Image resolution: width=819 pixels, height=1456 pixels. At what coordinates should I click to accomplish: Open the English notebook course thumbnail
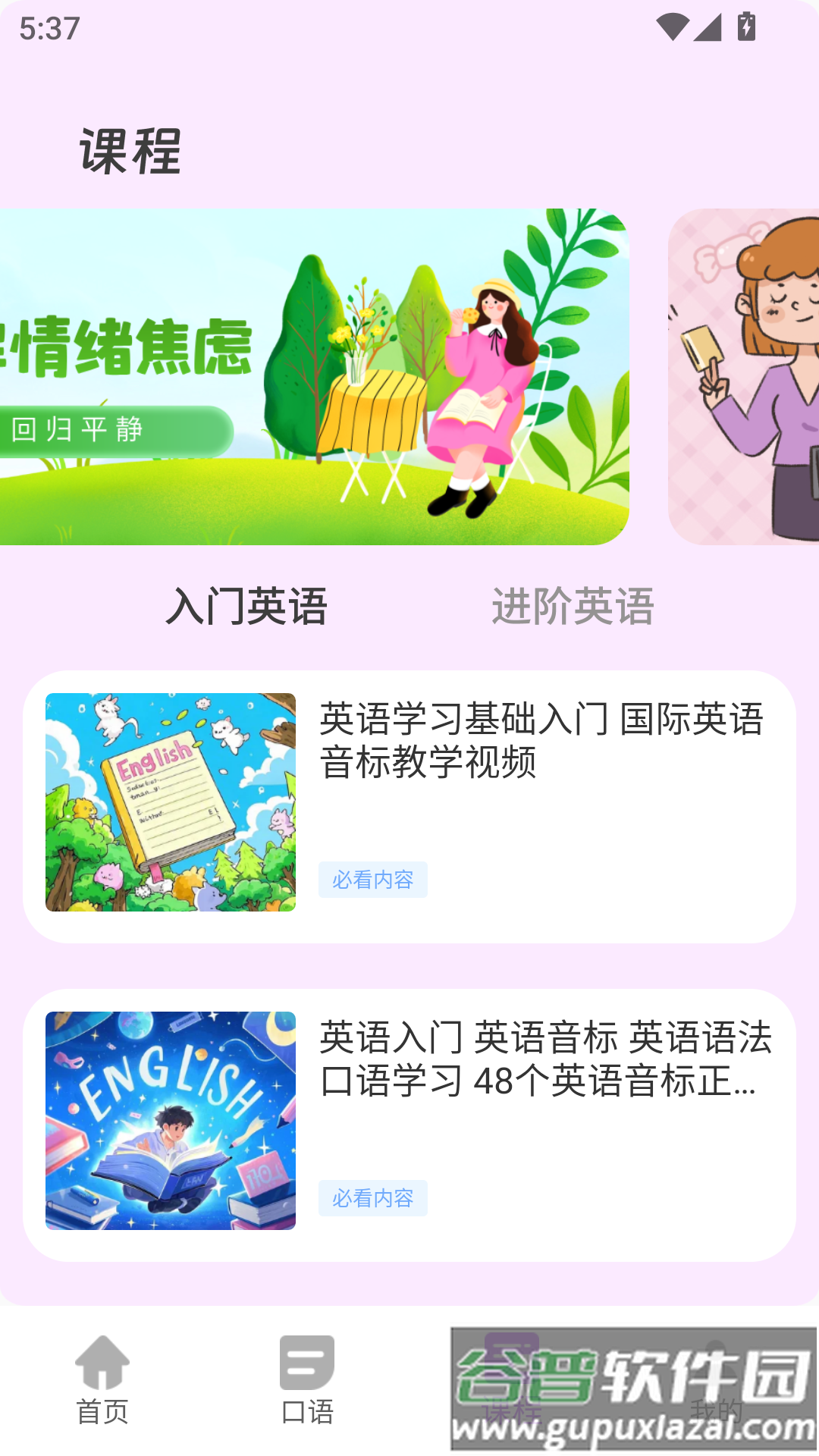tap(171, 801)
